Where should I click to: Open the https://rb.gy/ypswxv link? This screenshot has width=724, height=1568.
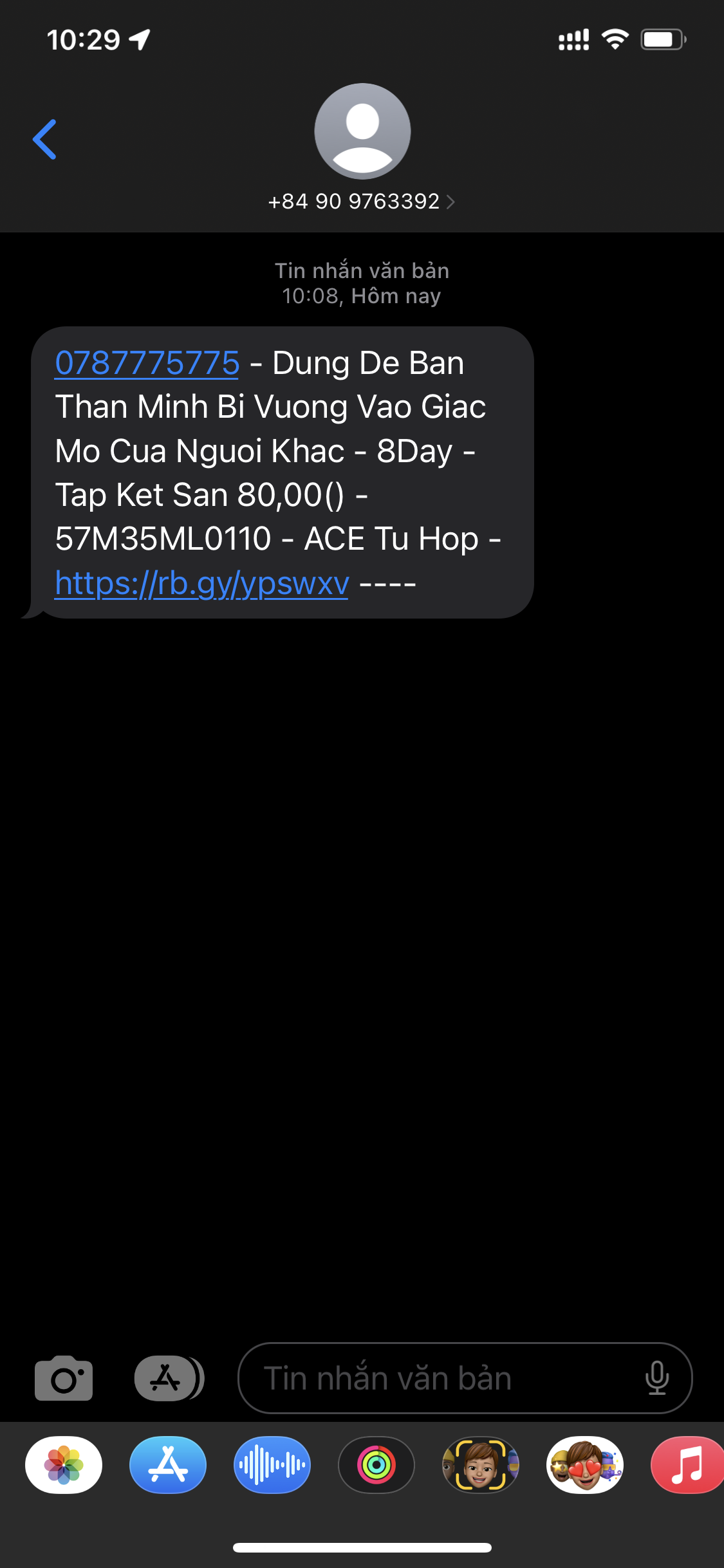click(201, 583)
